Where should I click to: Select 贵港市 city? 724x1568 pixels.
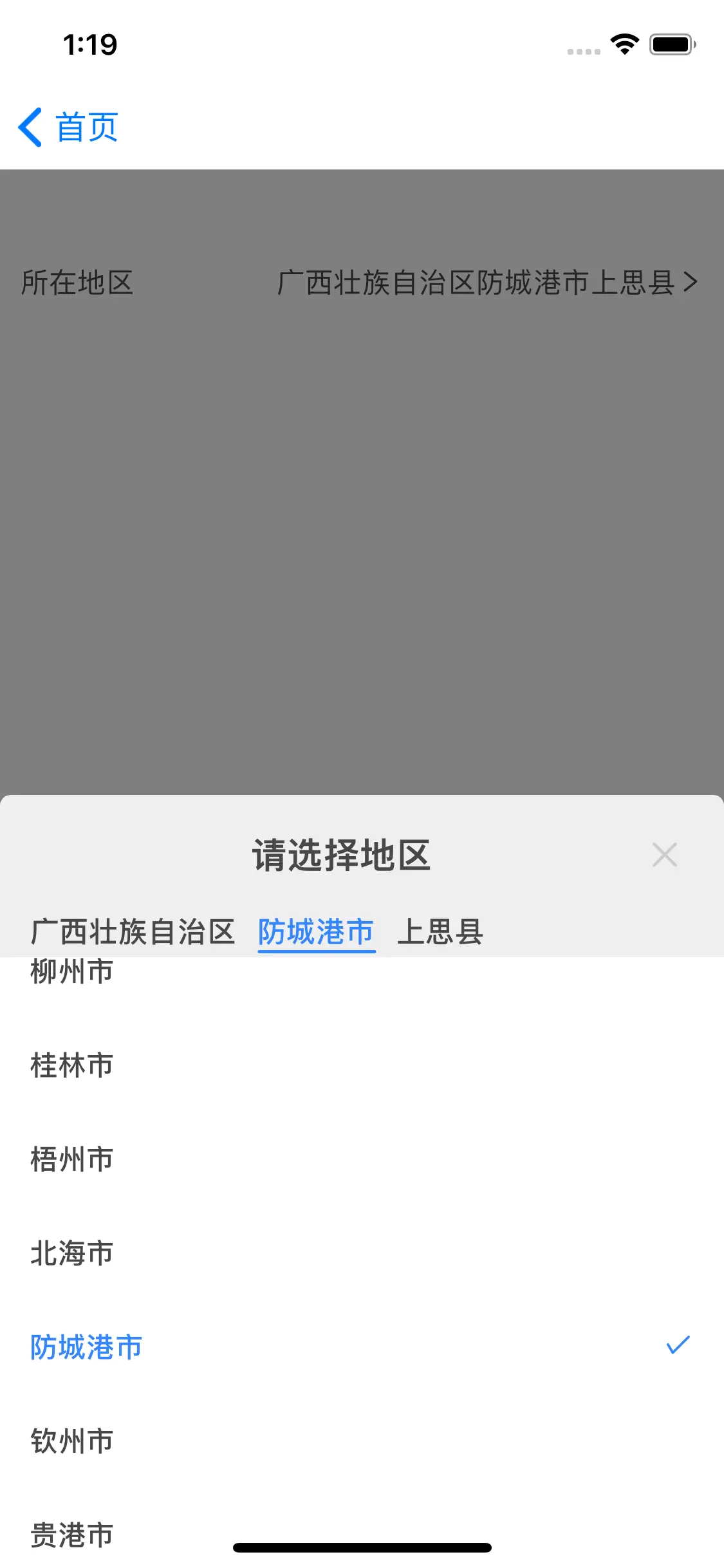[71, 1533]
